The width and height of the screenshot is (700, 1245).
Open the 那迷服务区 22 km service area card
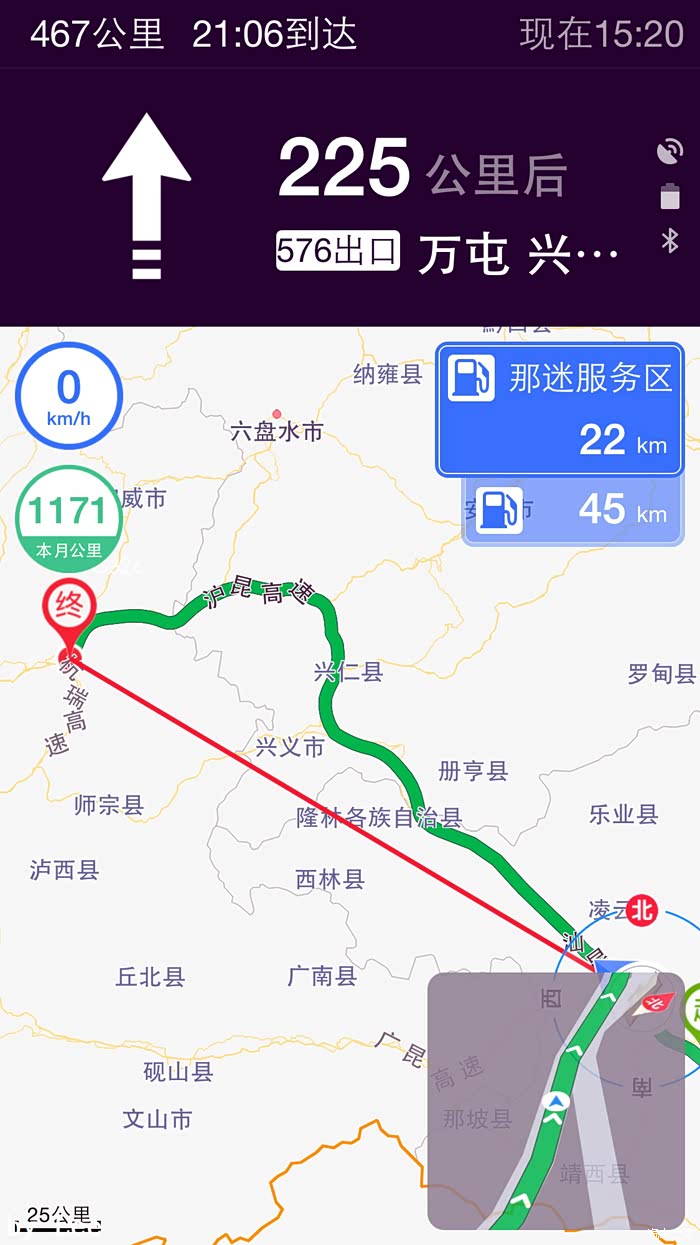[x=560, y=410]
